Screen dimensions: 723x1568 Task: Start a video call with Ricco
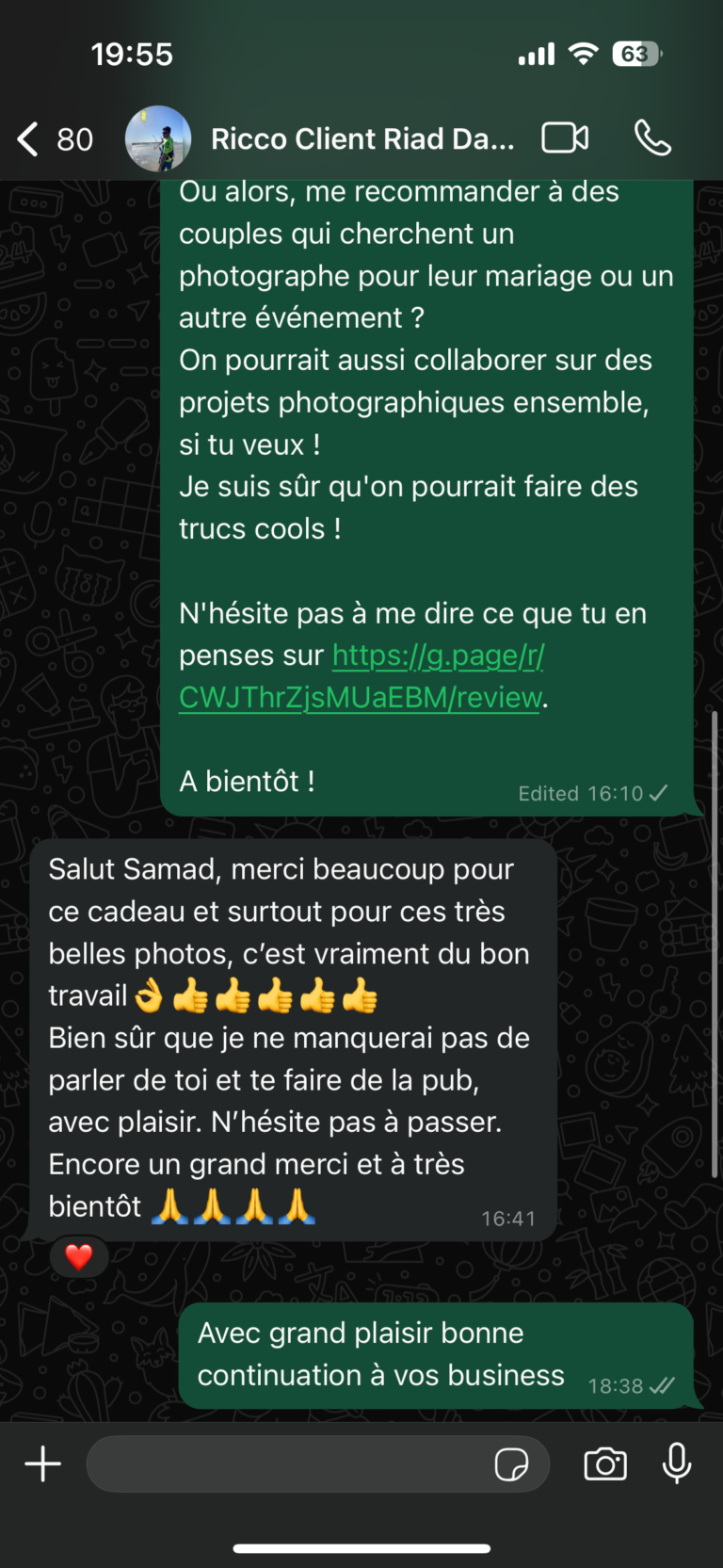[x=565, y=138]
